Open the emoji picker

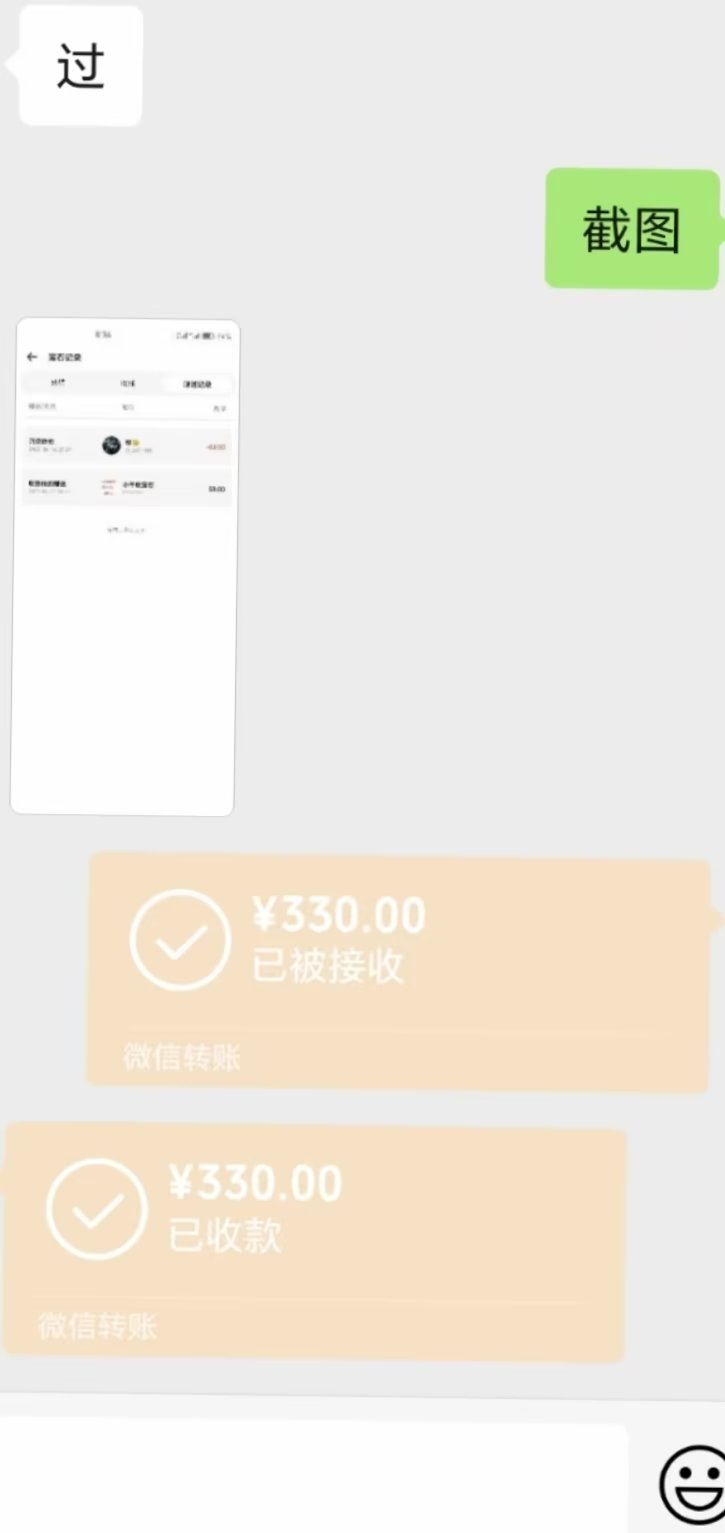(693, 1483)
